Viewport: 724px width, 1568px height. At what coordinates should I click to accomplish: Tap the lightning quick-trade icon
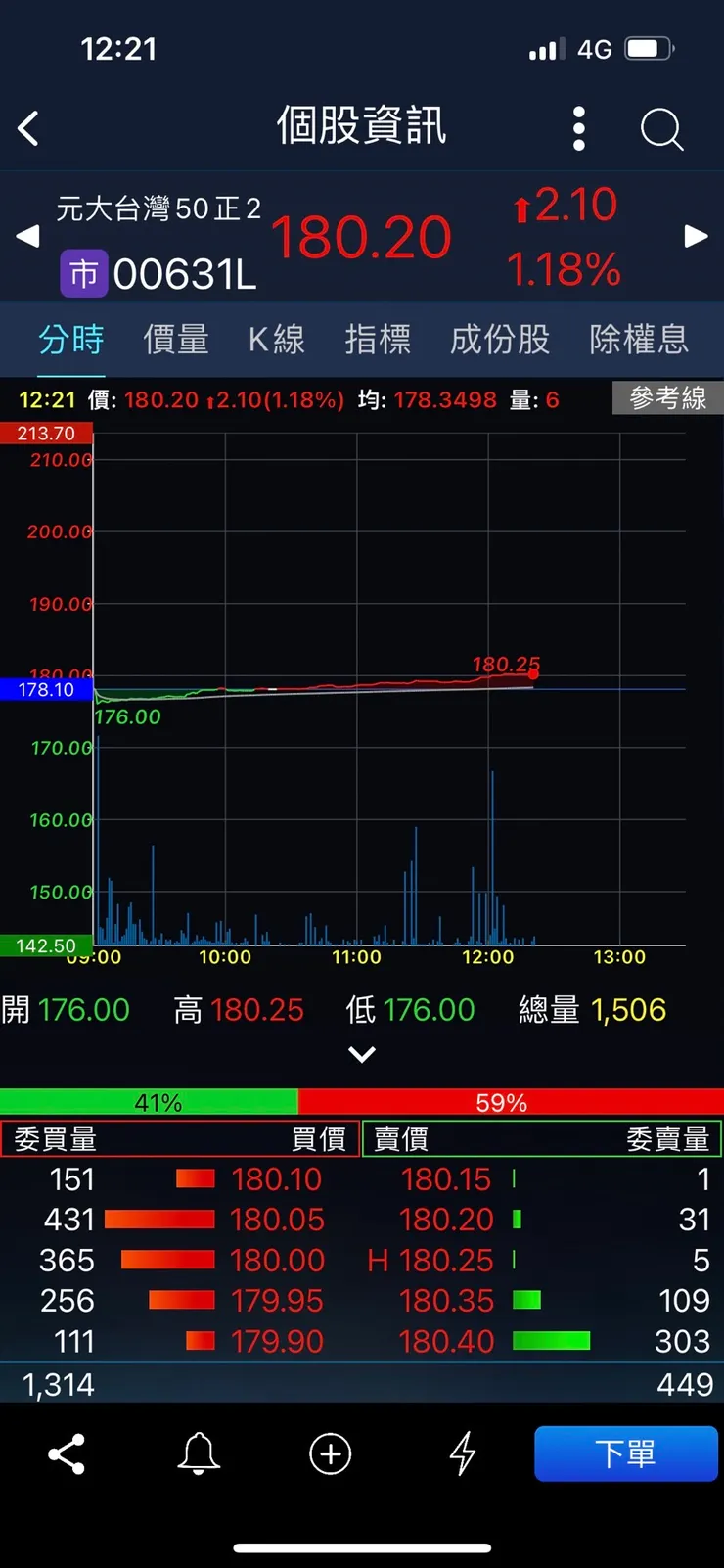[462, 1454]
